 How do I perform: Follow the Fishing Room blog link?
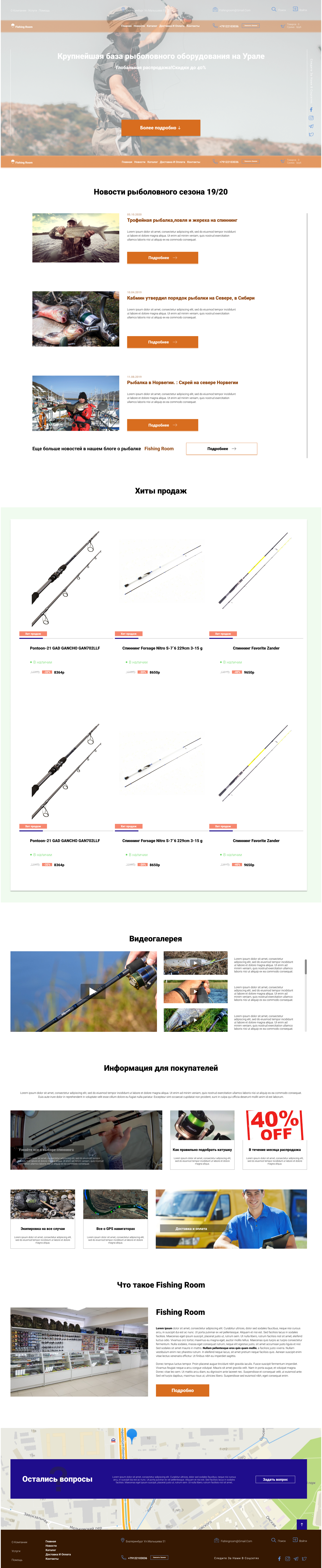pos(159,449)
